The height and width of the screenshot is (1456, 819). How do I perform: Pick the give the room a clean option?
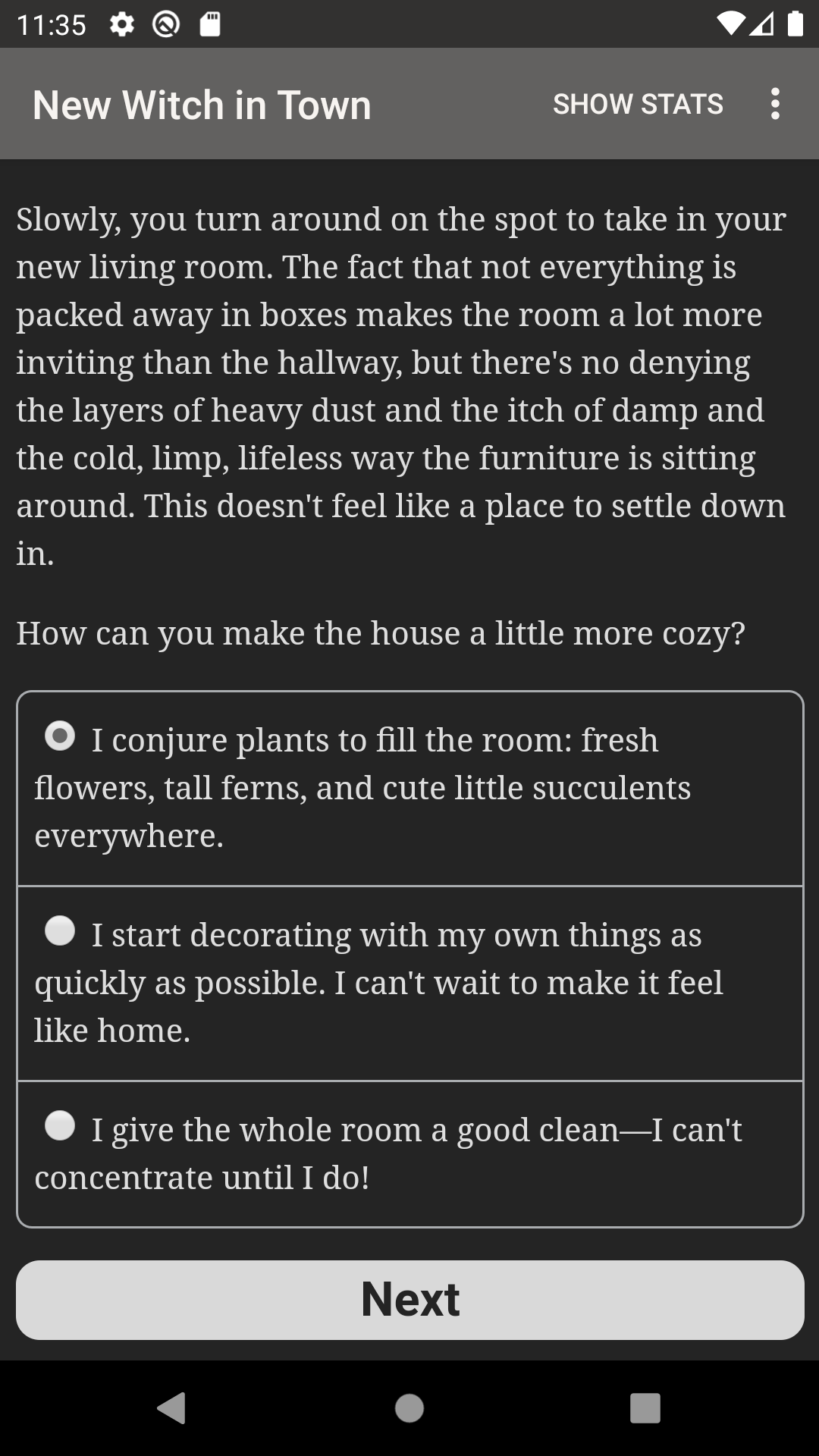coord(60,1125)
